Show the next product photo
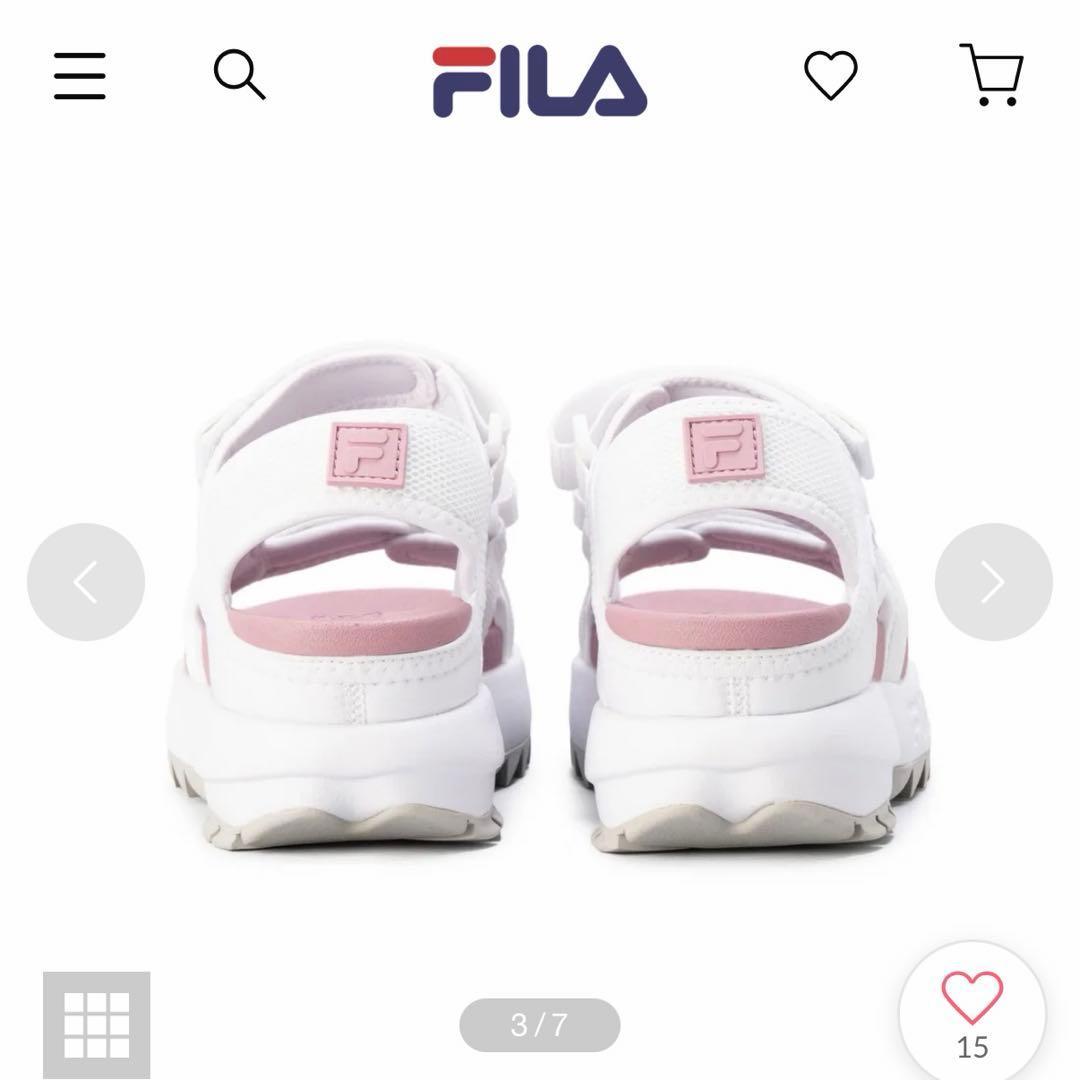The width and height of the screenshot is (1080, 1080). 993,582
